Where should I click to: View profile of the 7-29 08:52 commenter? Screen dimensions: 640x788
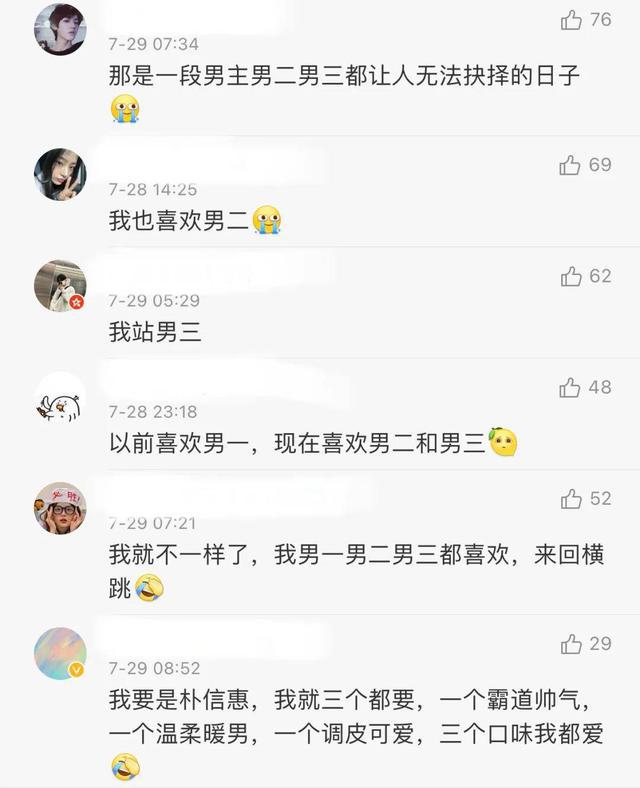pyautogui.click(x=60, y=653)
